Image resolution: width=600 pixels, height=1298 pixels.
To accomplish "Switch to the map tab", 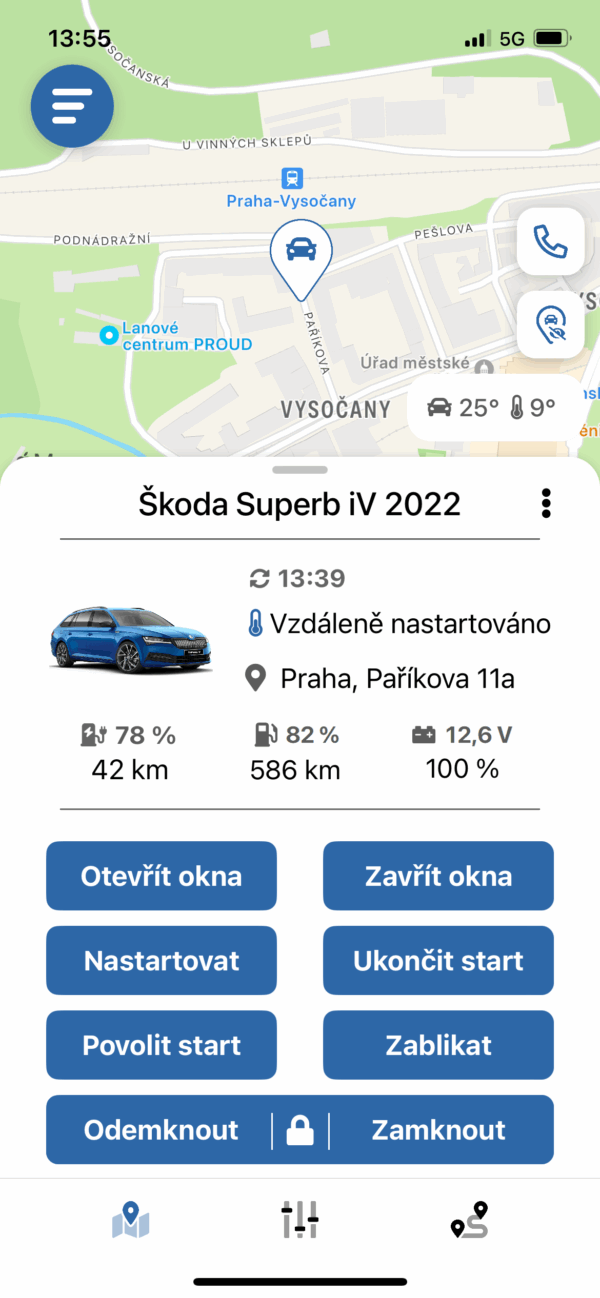I will [130, 1221].
